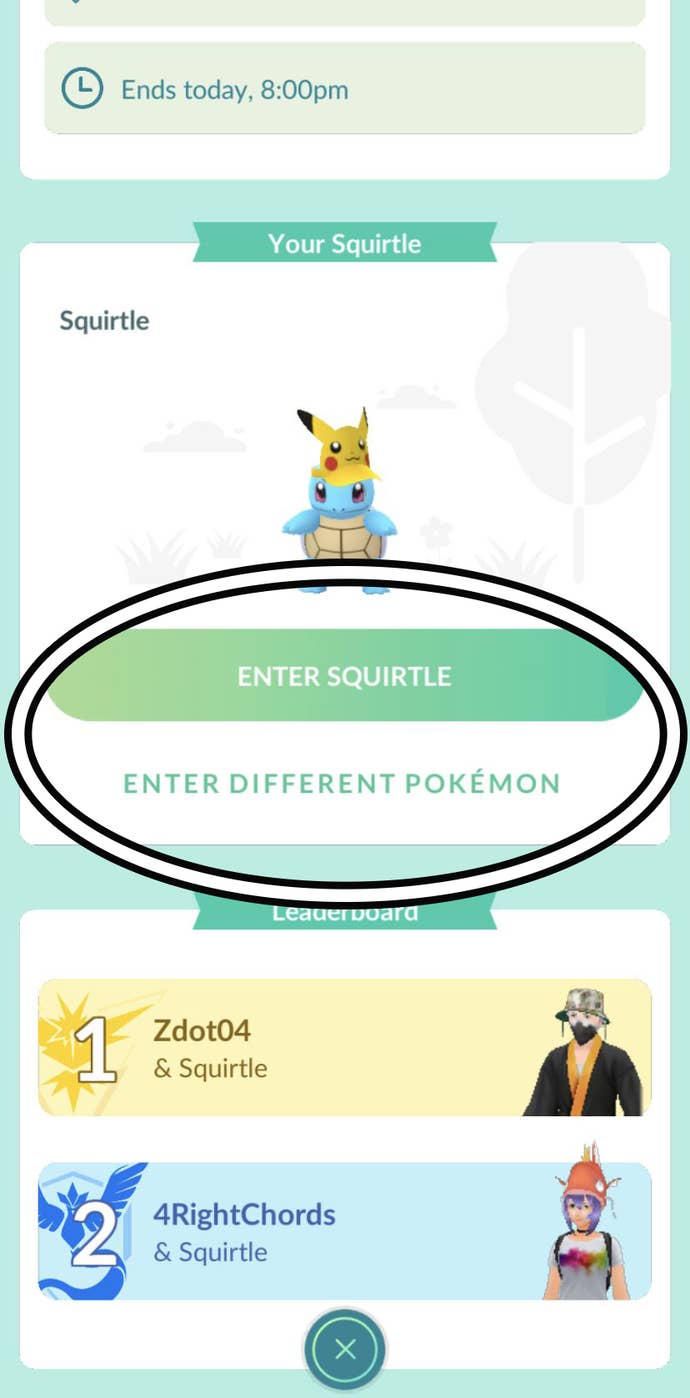Close the showcase screen

[x=345, y=1349]
